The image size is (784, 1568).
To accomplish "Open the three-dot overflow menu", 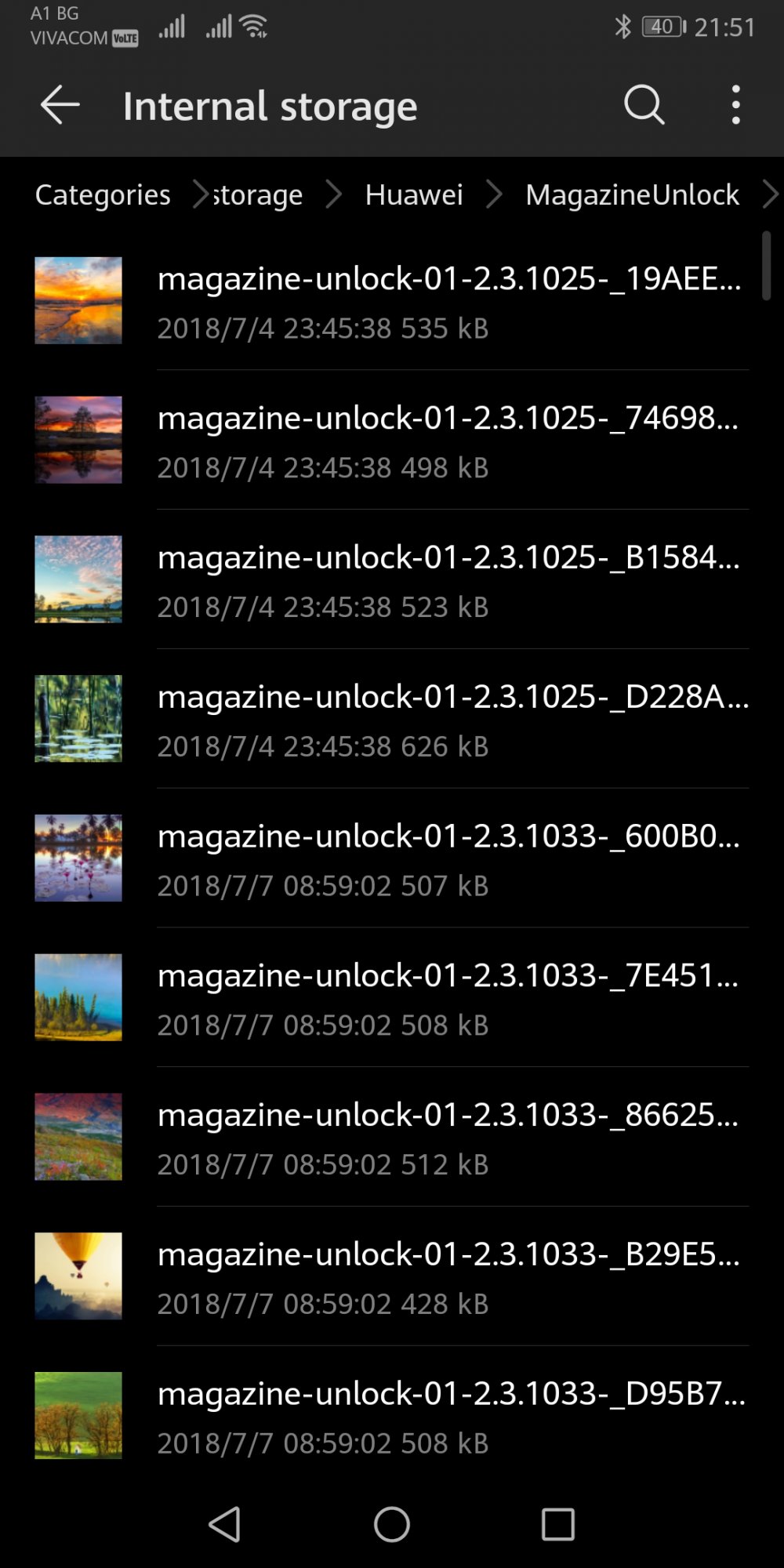I will click(735, 105).
